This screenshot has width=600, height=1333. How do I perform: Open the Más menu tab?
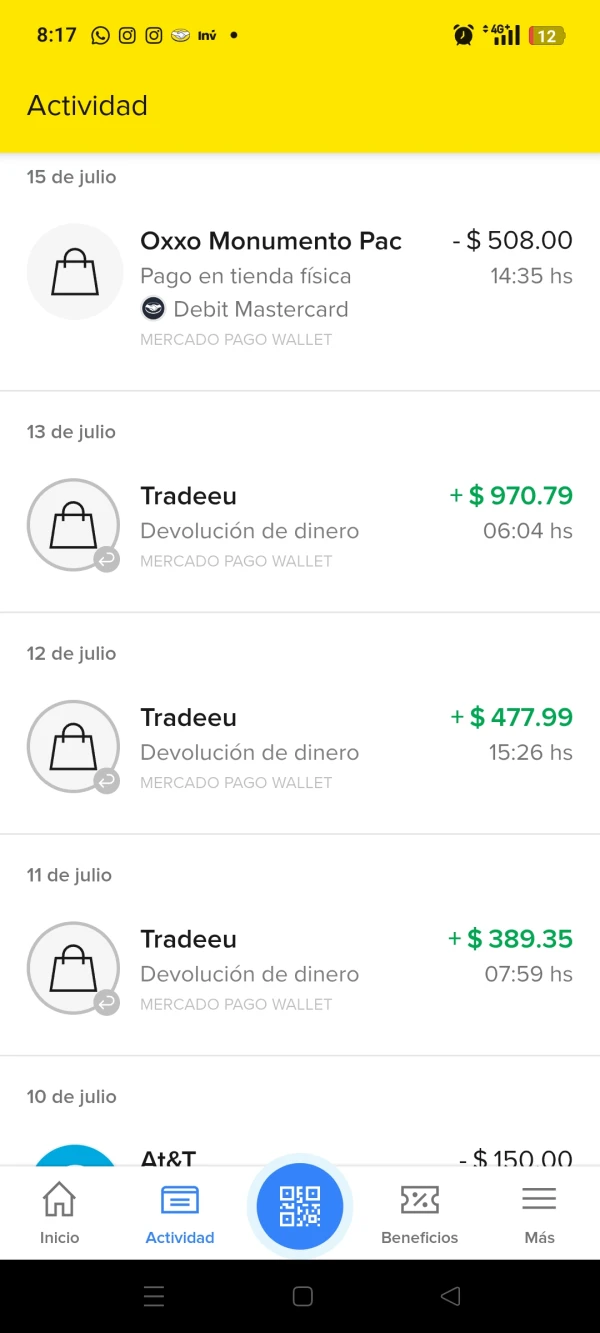click(x=539, y=1213)
